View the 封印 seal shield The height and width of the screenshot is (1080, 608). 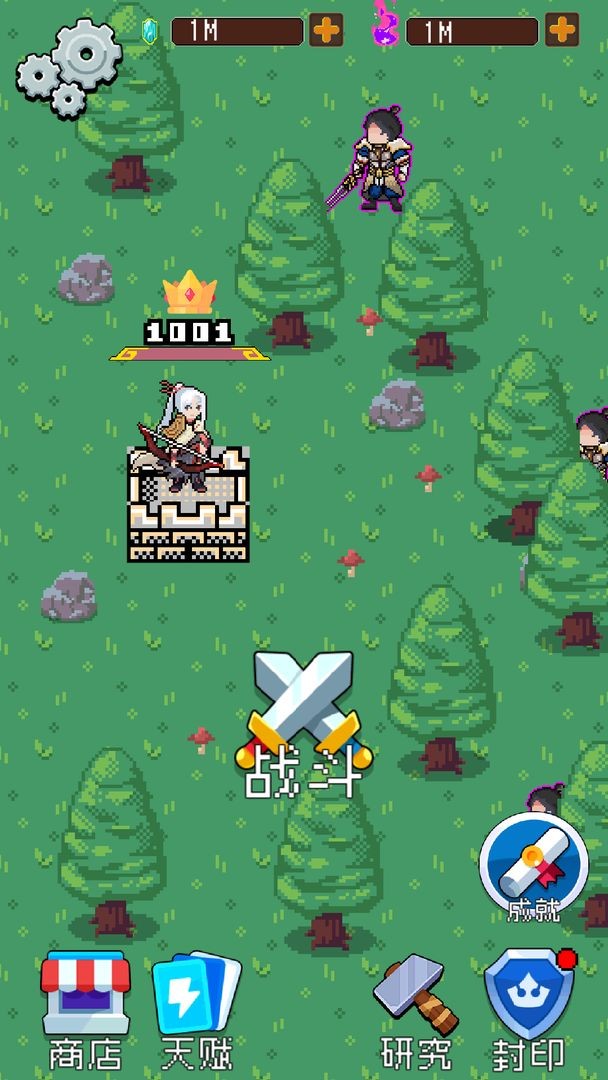529,1008
